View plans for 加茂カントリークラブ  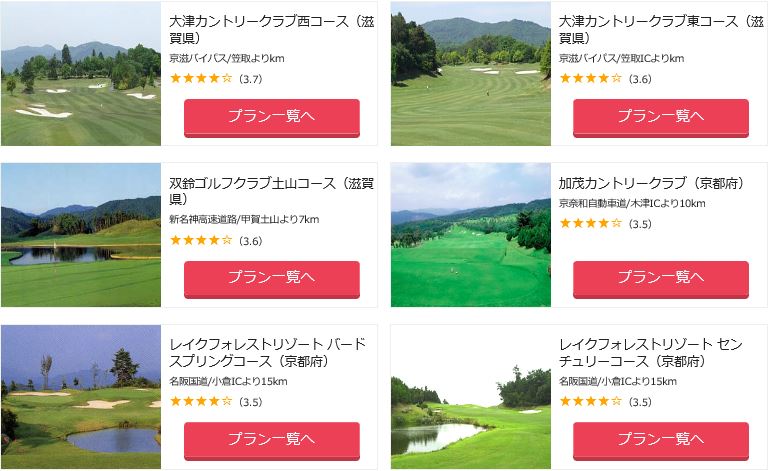coord(660,279)
